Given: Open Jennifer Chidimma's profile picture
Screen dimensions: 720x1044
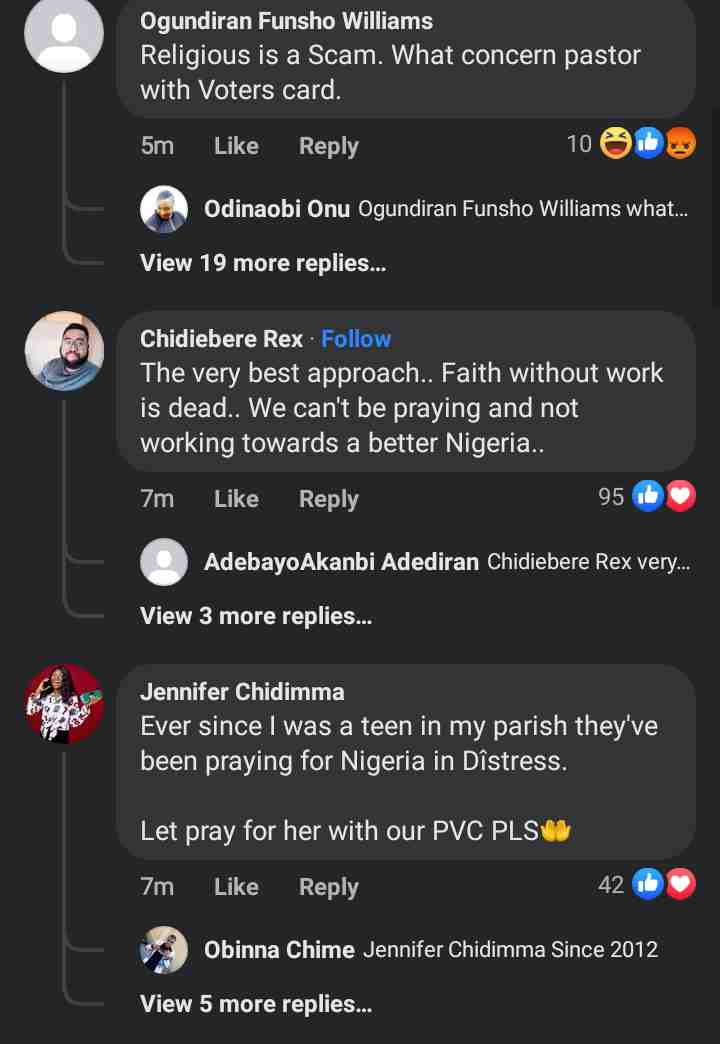Looking at the screenshot, I should click(x=64, y=704).
